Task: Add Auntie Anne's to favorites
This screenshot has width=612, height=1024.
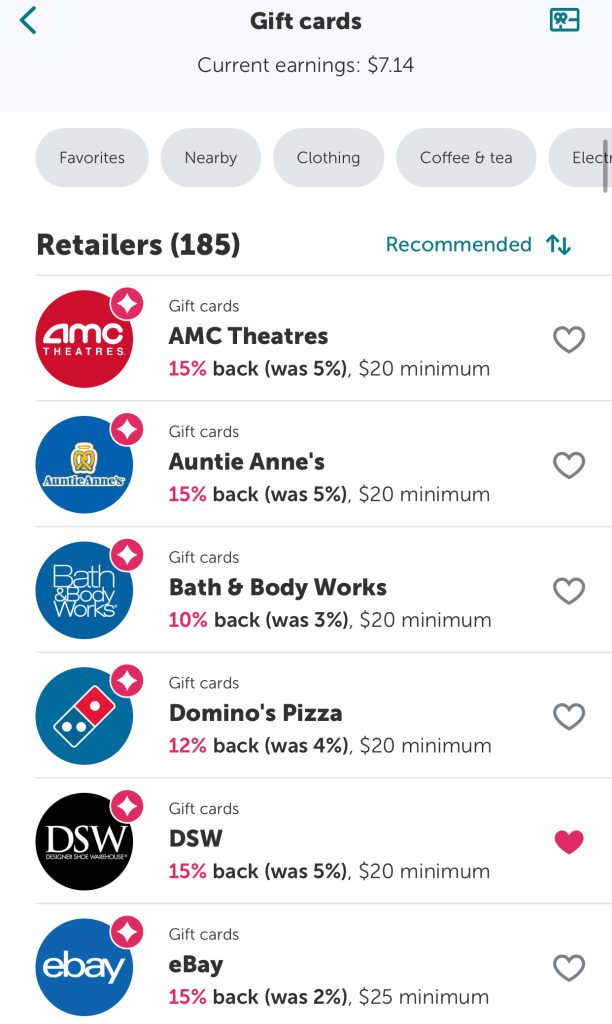Action: pos(569,465)
